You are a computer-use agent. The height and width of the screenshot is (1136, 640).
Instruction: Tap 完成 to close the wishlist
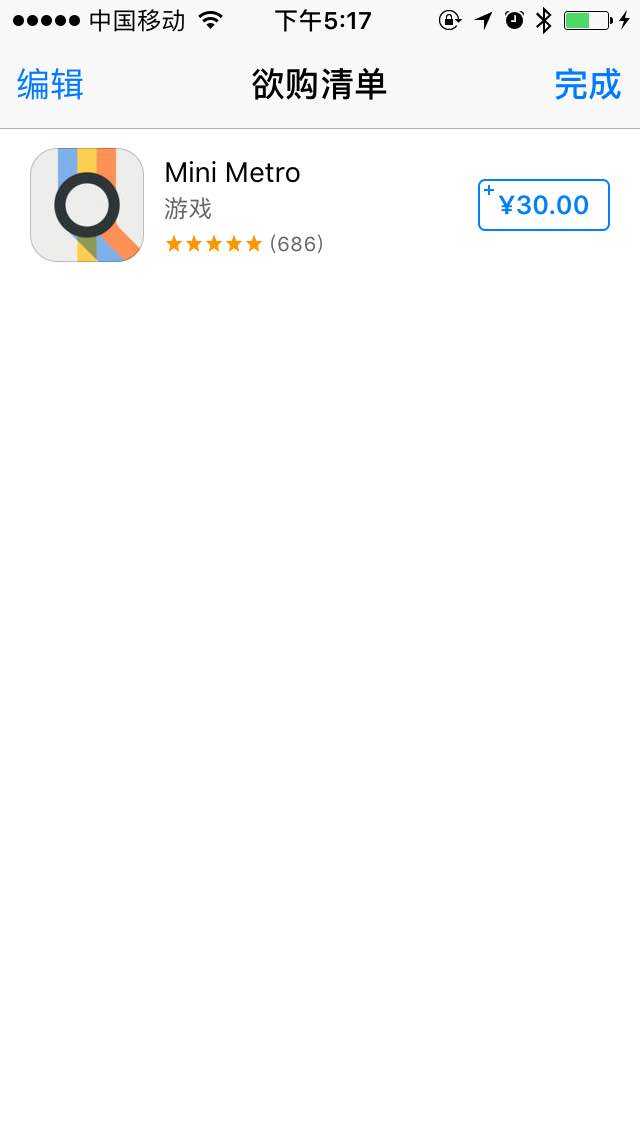587,85
